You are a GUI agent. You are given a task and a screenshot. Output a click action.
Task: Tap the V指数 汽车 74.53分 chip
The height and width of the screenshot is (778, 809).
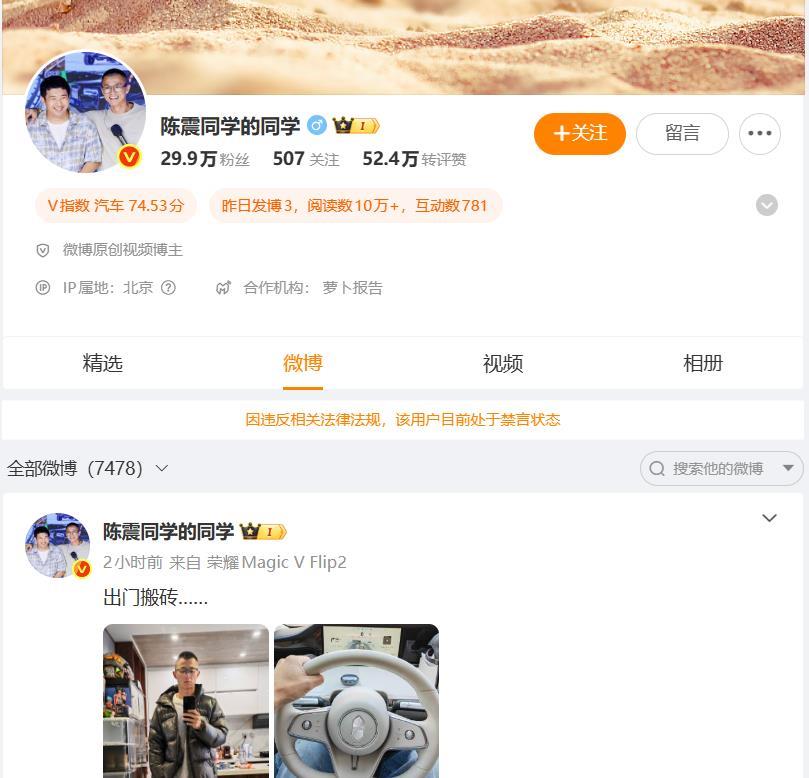coord(116,206)
